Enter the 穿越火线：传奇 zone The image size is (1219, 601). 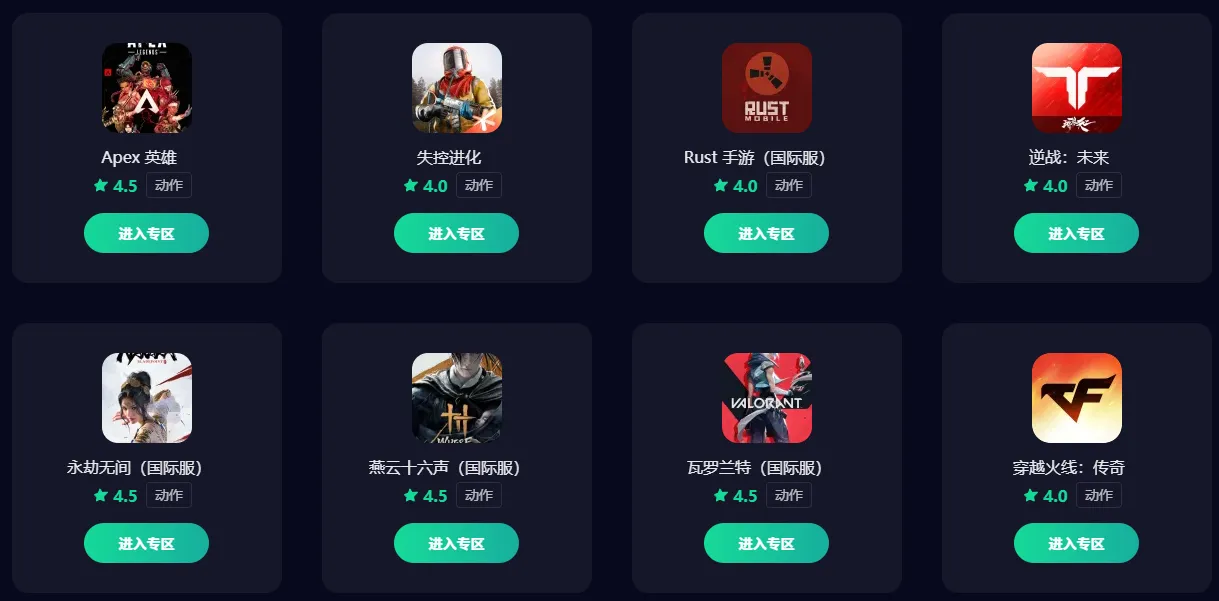[x=1076, y=543]
